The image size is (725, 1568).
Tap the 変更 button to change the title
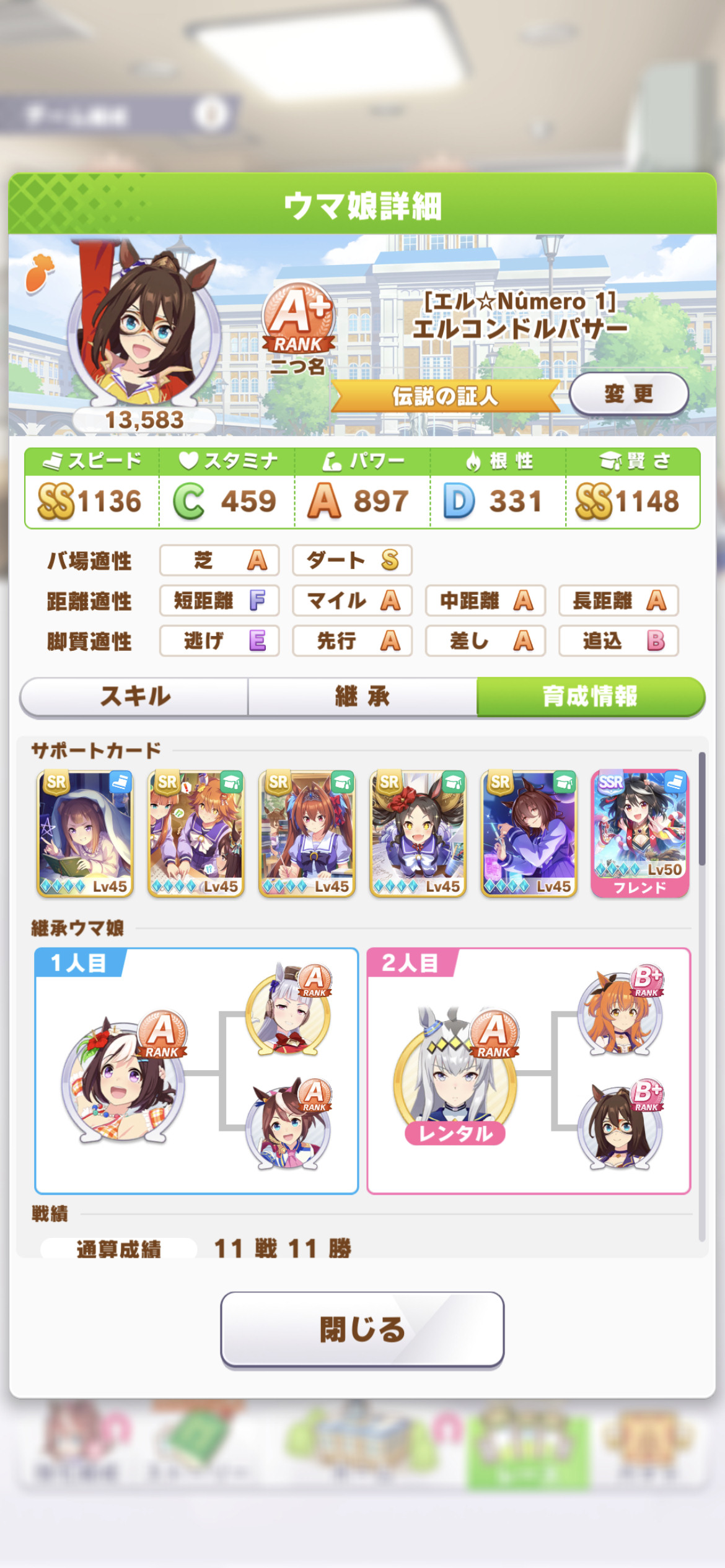pyautogui.click(x=628, y=393)
